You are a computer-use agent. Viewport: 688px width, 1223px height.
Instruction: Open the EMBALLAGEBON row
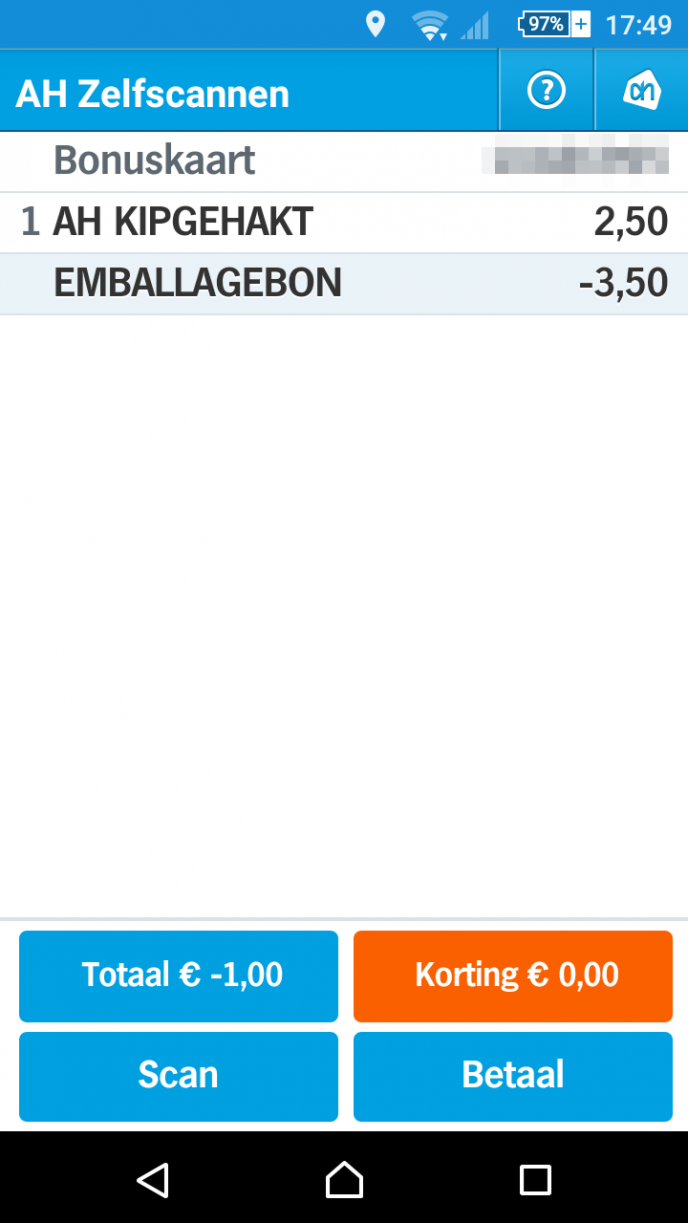344,284
